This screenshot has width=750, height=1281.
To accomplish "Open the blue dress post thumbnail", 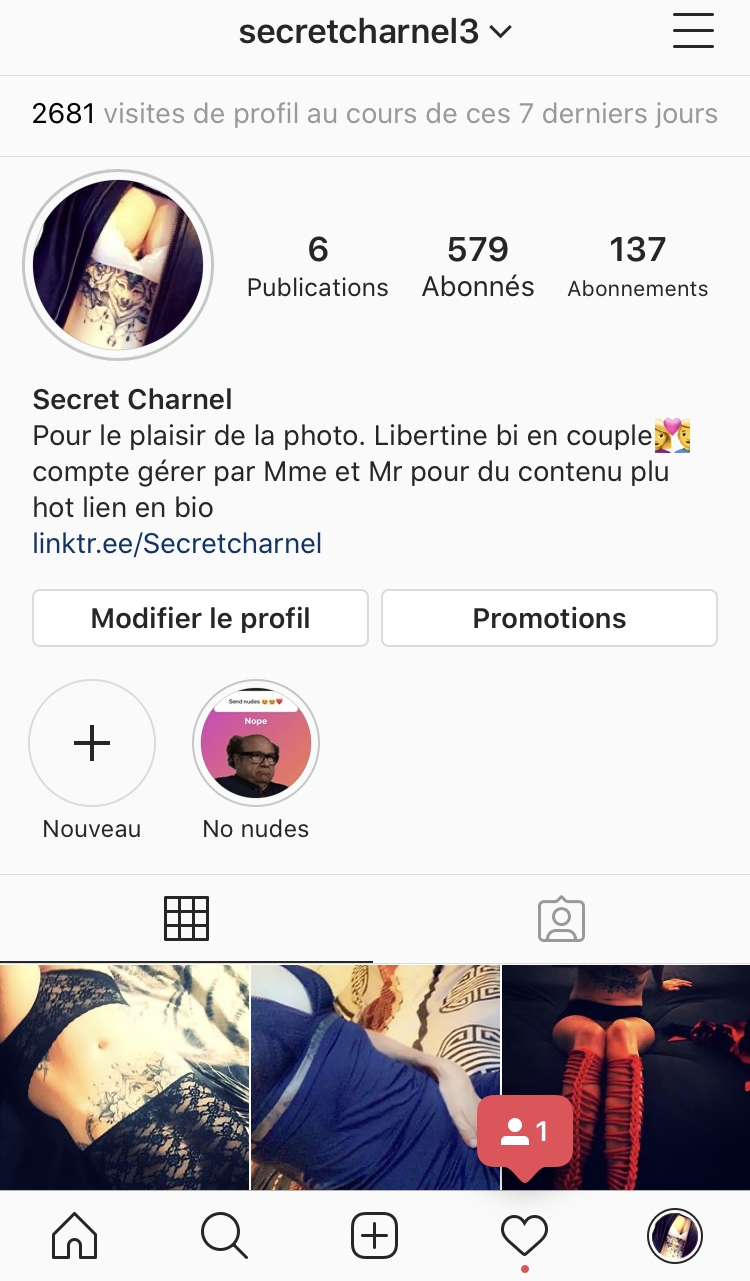I will [375, 1077].
